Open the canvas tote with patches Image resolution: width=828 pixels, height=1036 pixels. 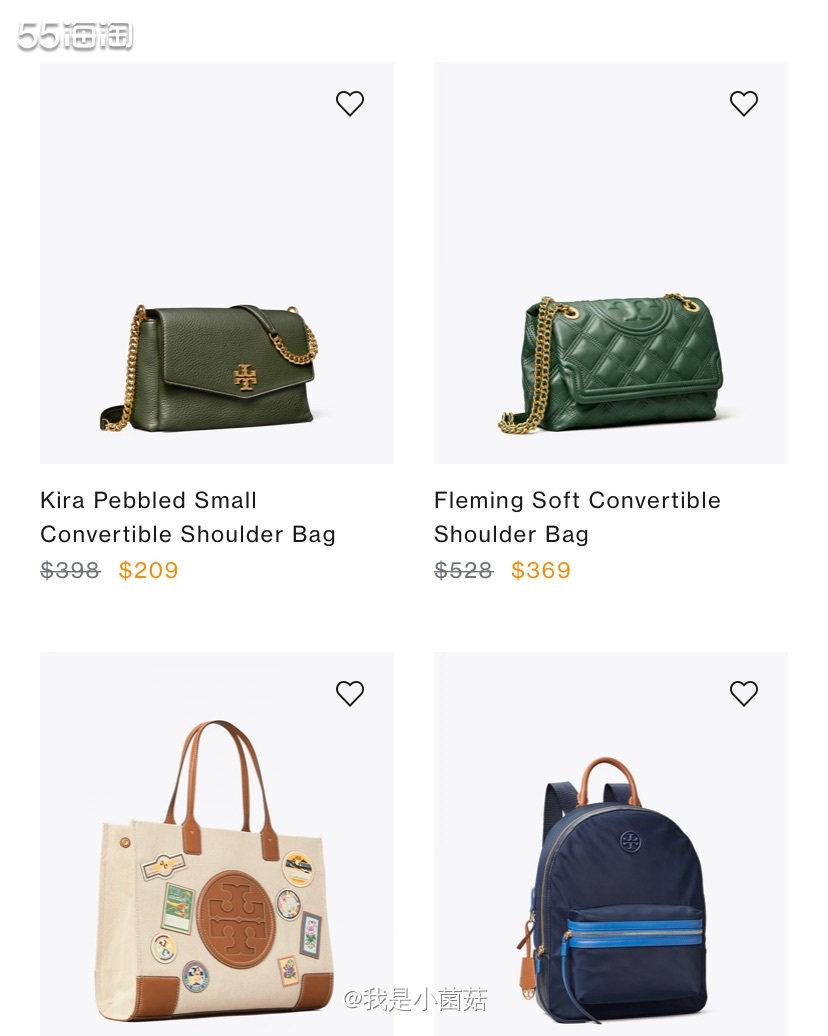(x=216, y=868)
